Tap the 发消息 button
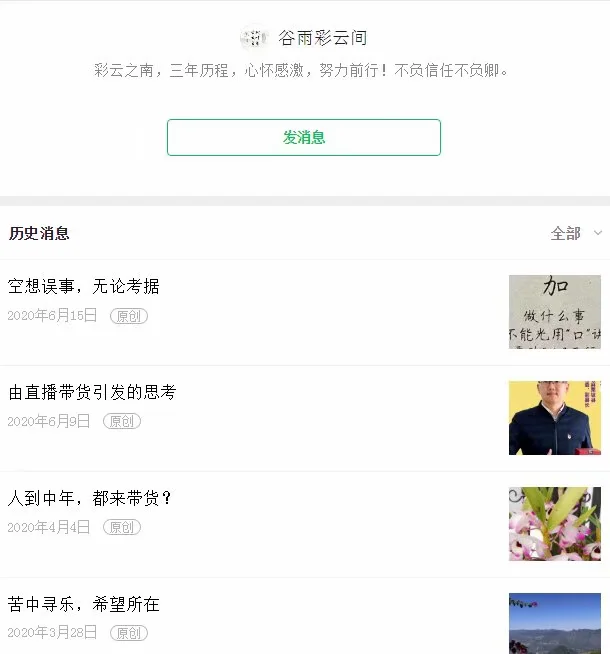This screenshot has height=654, width=610. (x=303, y=138)
